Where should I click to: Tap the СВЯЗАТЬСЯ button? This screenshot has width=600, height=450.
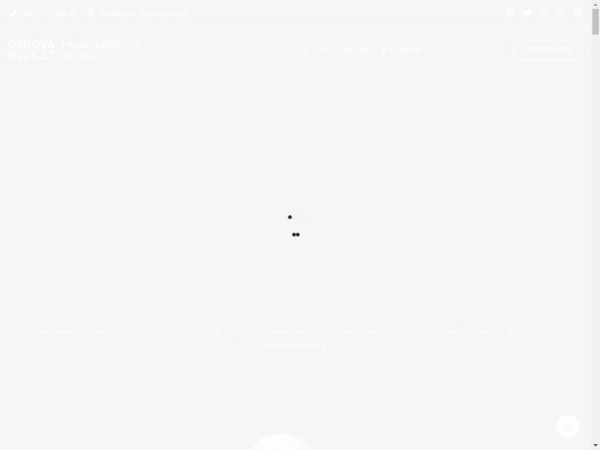pos(547,50)
